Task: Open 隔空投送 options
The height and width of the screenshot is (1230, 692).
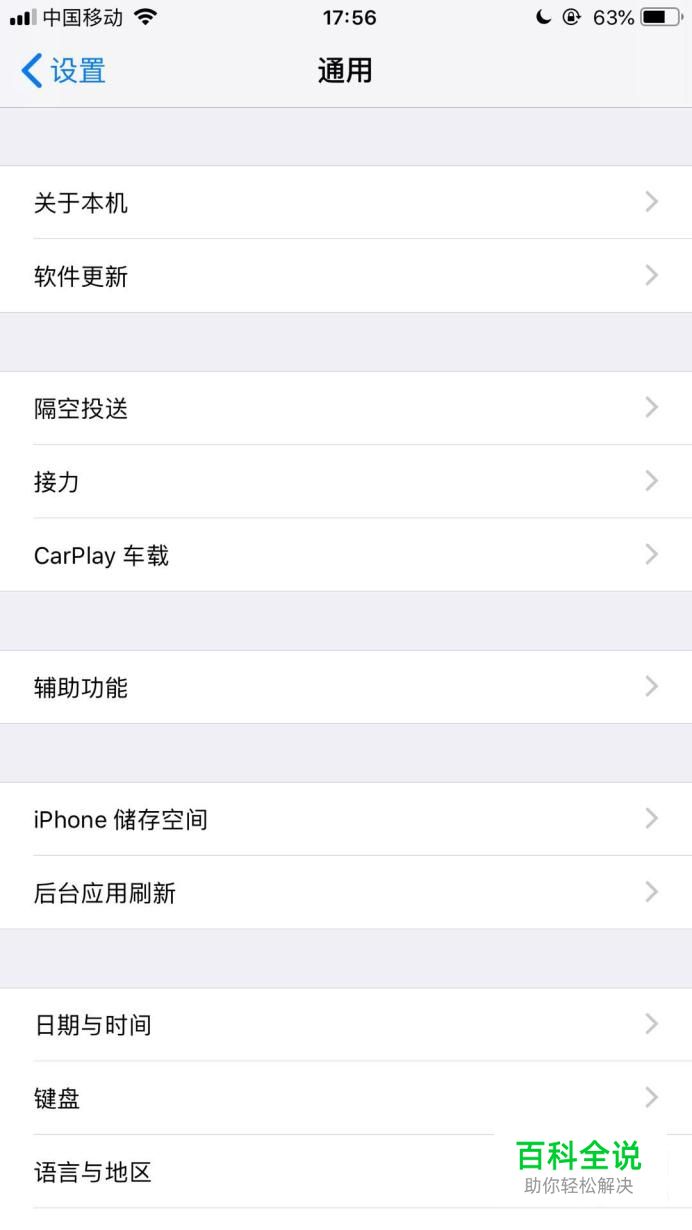Action: point(345,408)
